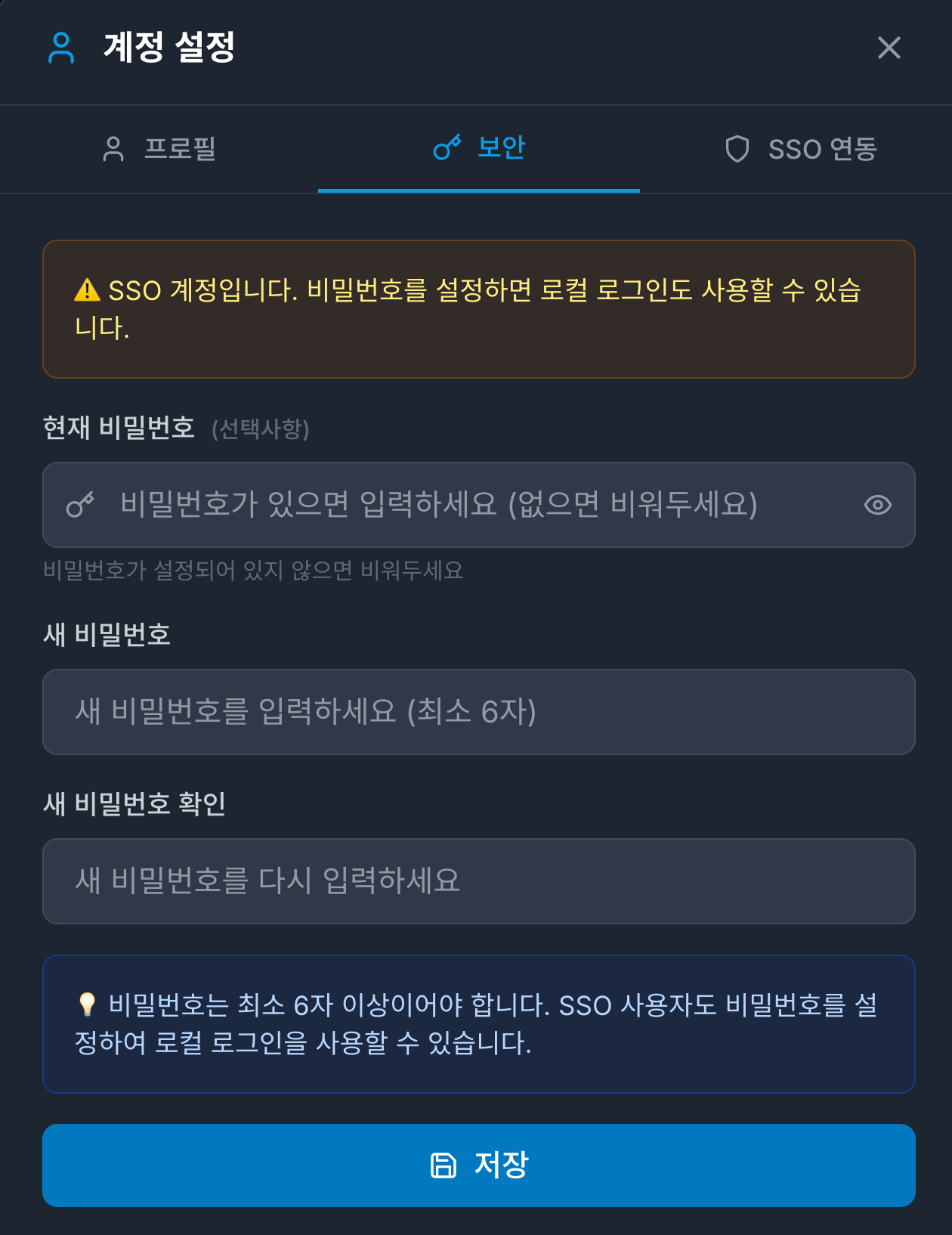Toggle password visibility with the eye icon
Viewport: 952px width, 1235px height.
click(879, 504)
